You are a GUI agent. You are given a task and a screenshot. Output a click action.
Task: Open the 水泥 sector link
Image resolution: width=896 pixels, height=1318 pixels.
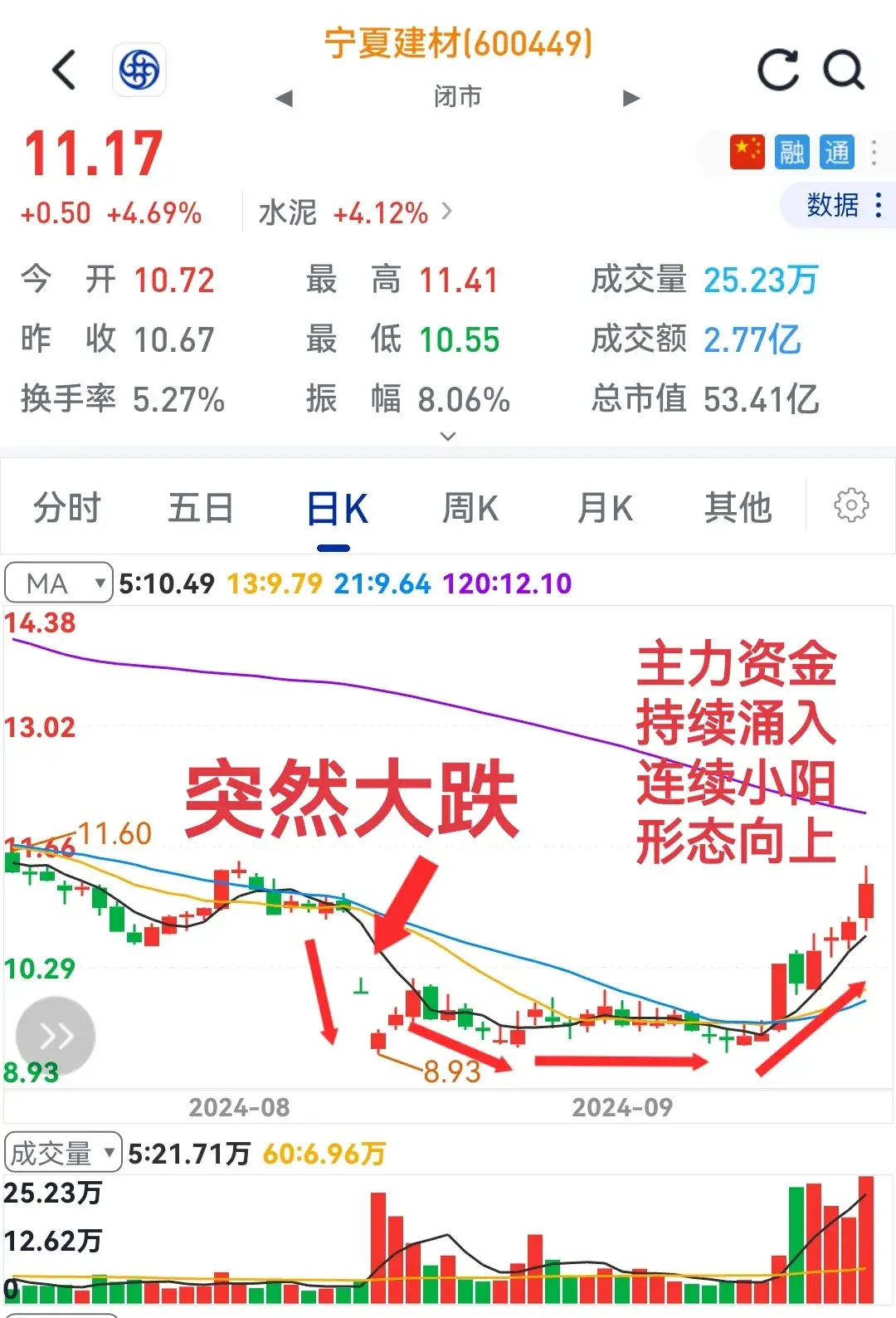(x=355, y=212)
